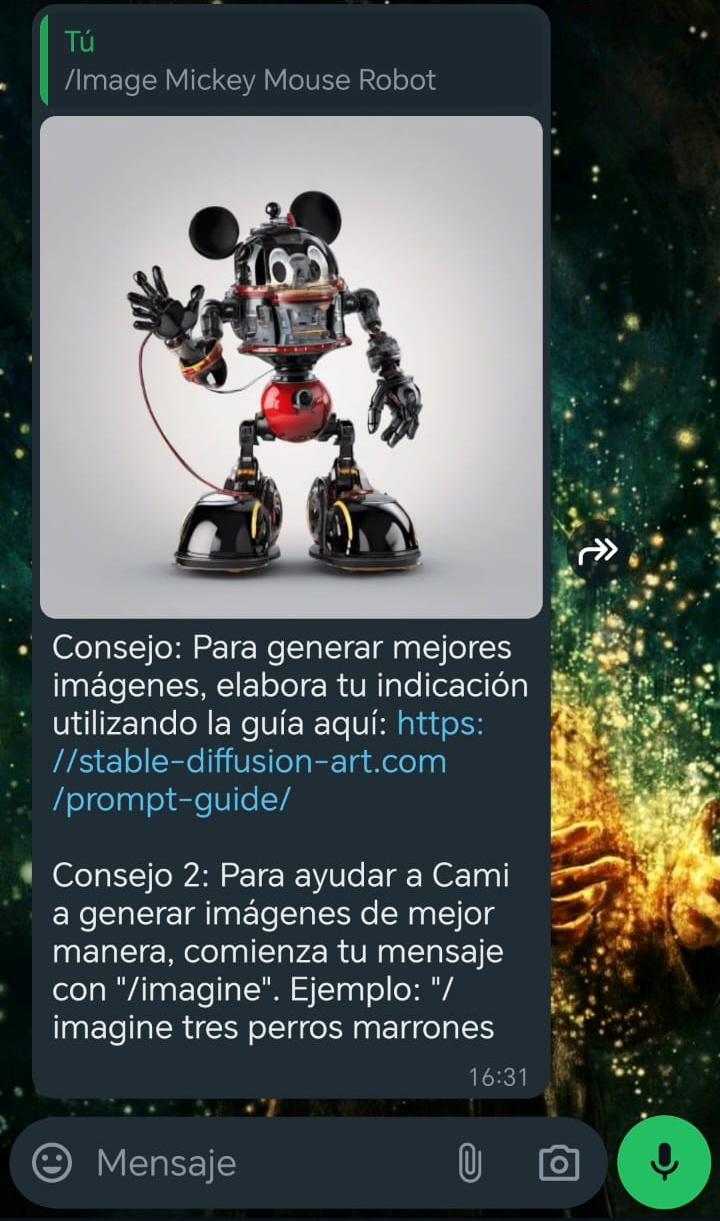Open the stable-diffusion-art.com prompt guide link

pos(249,762)
